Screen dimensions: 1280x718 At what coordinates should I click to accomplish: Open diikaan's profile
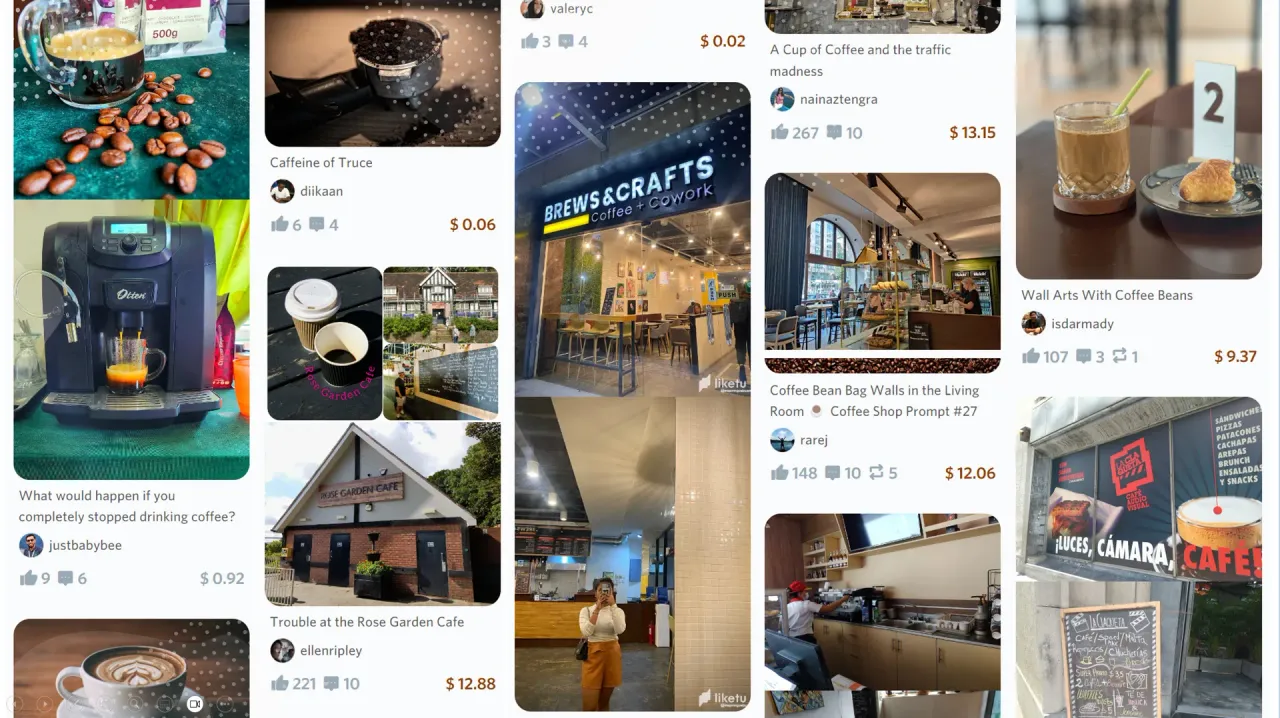click(321, 191)
